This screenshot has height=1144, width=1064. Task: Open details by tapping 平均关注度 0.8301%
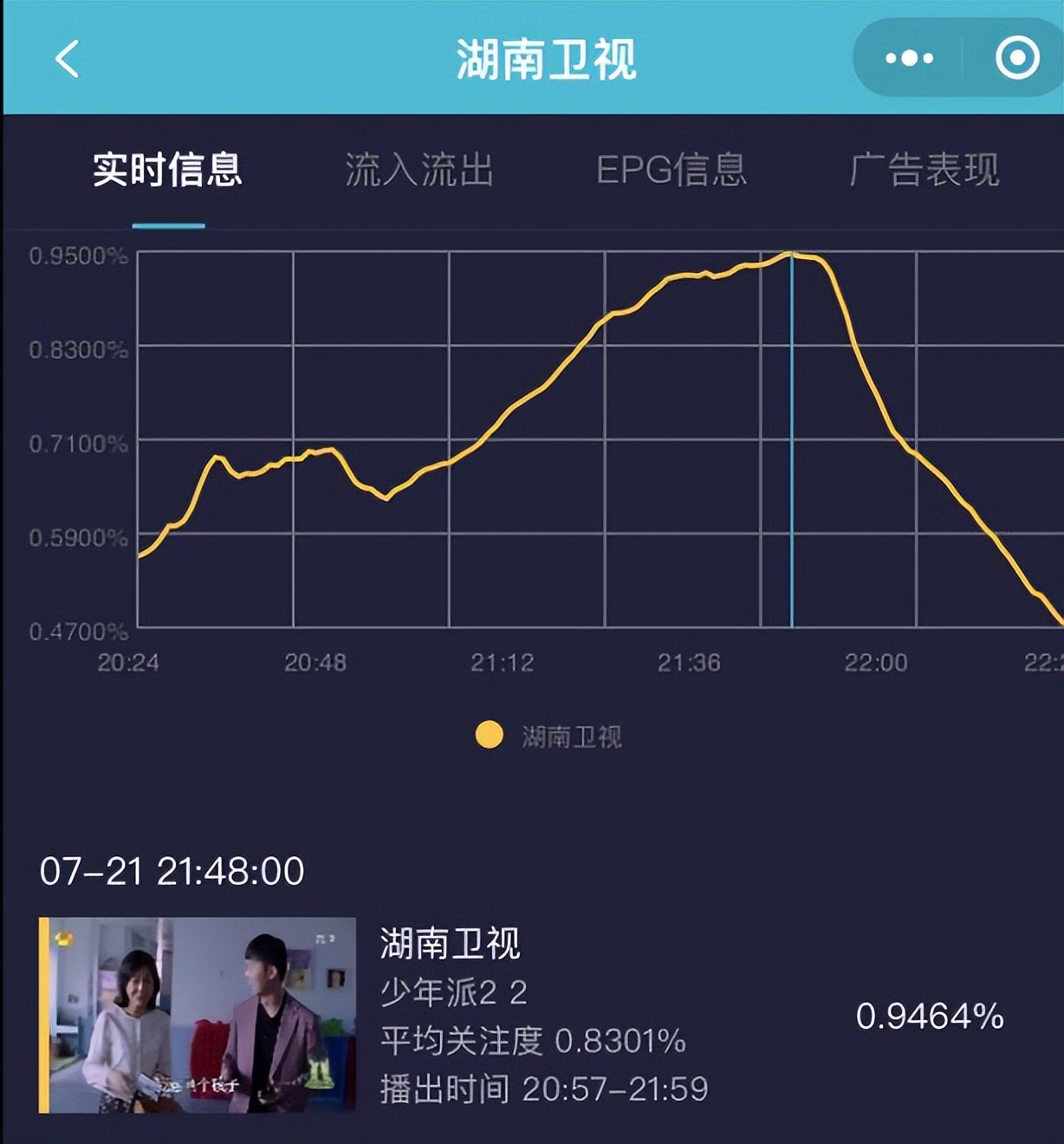tap(530, 1040)
